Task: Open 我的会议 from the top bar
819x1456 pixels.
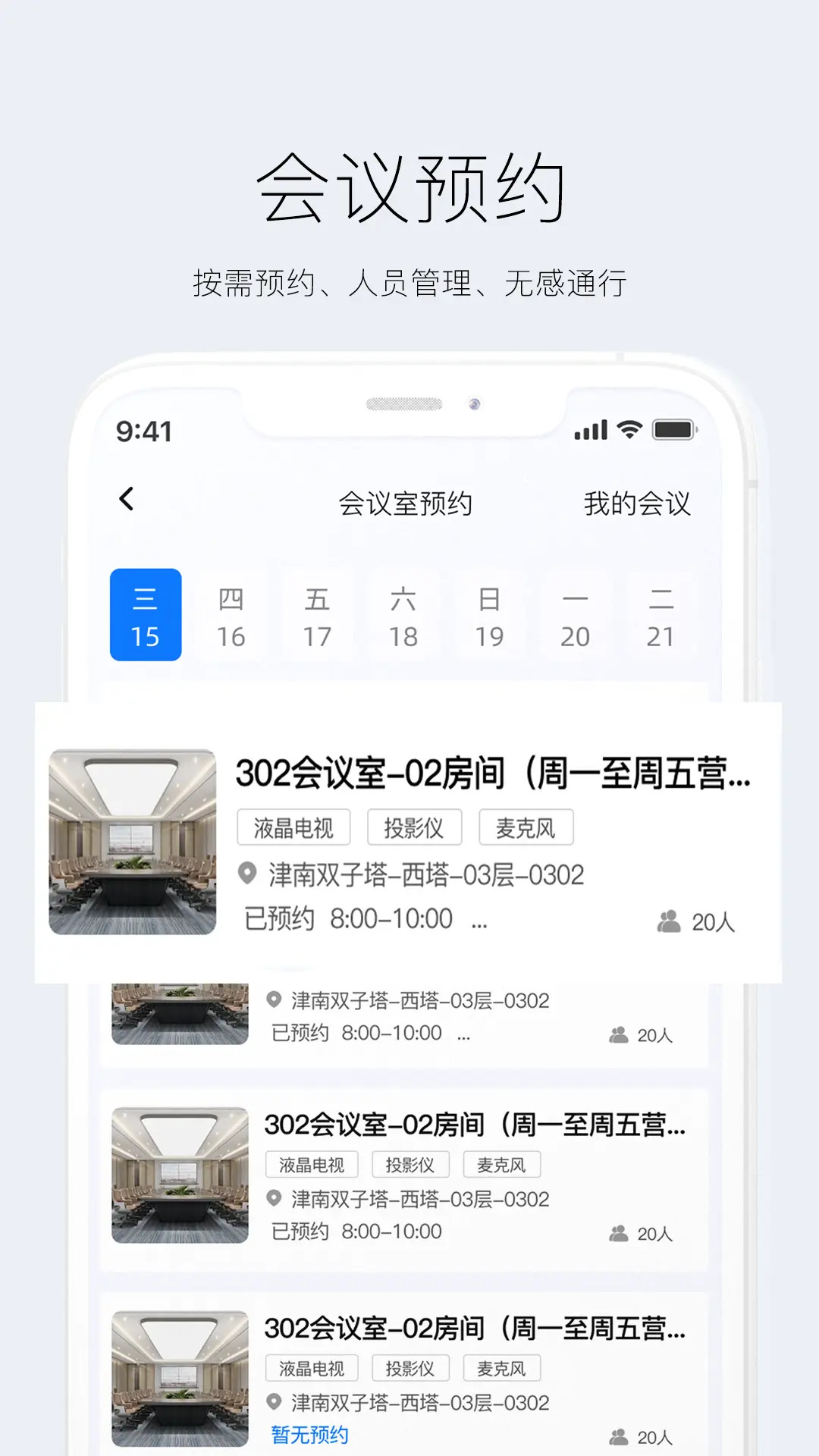Action: tap(639, 502)
